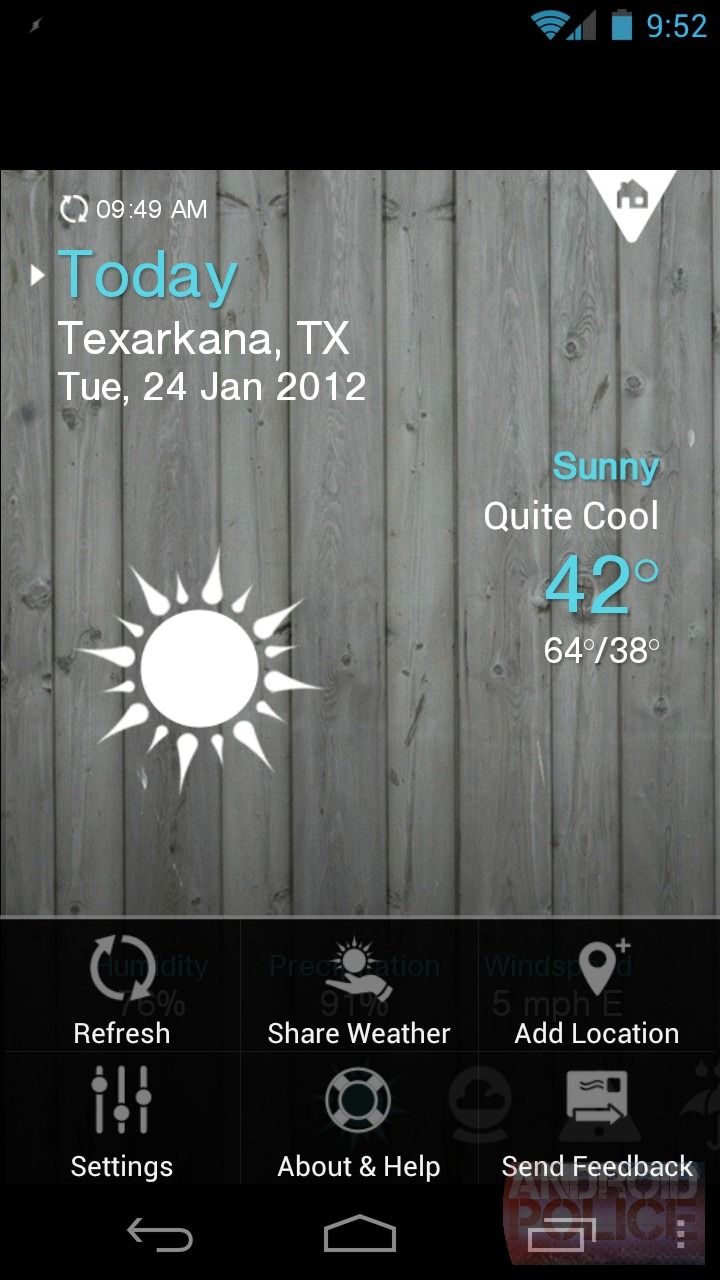This screenshot has width=720, height=1280.
Task: Tap the Texarkana, TX location text
Action: tap(205, 339)
